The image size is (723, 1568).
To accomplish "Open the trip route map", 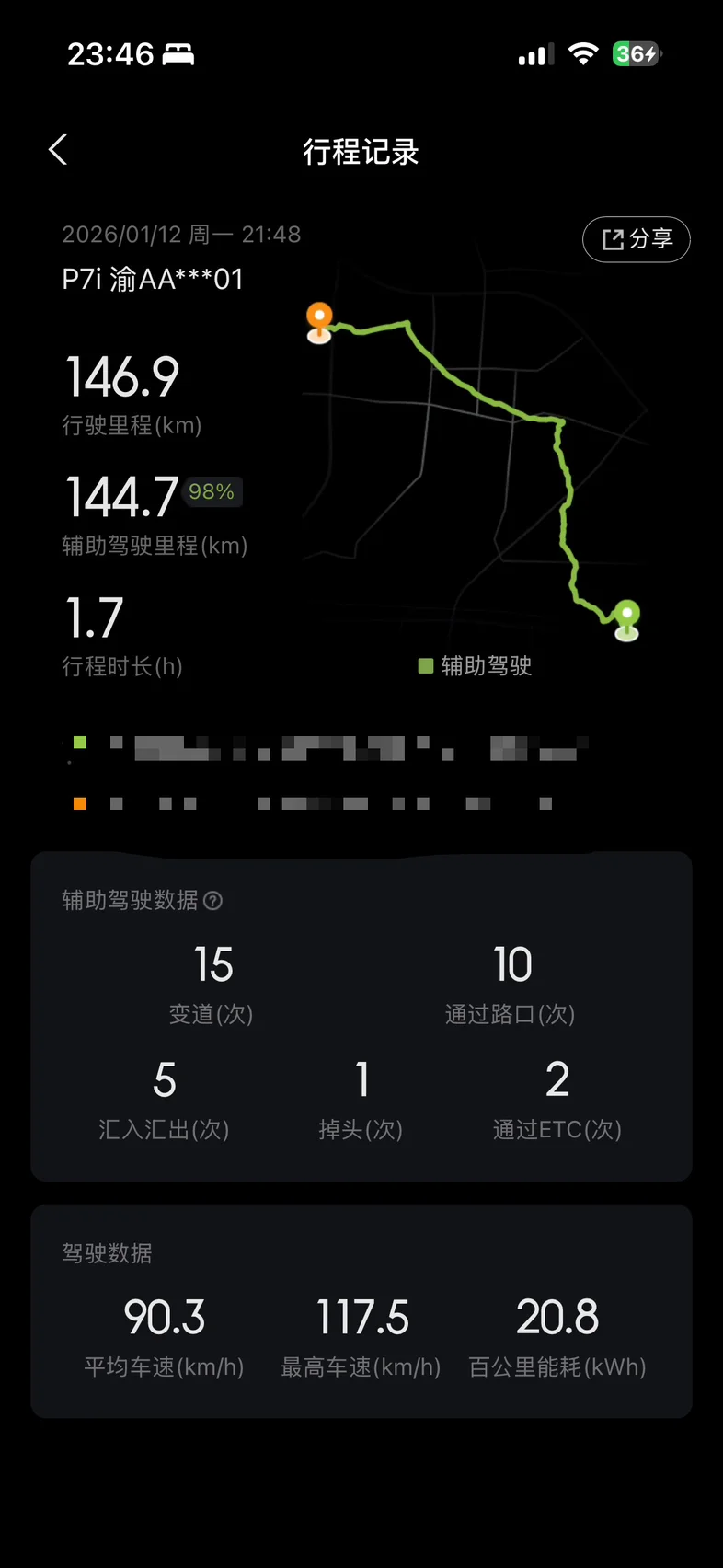I will coord(478,460).
